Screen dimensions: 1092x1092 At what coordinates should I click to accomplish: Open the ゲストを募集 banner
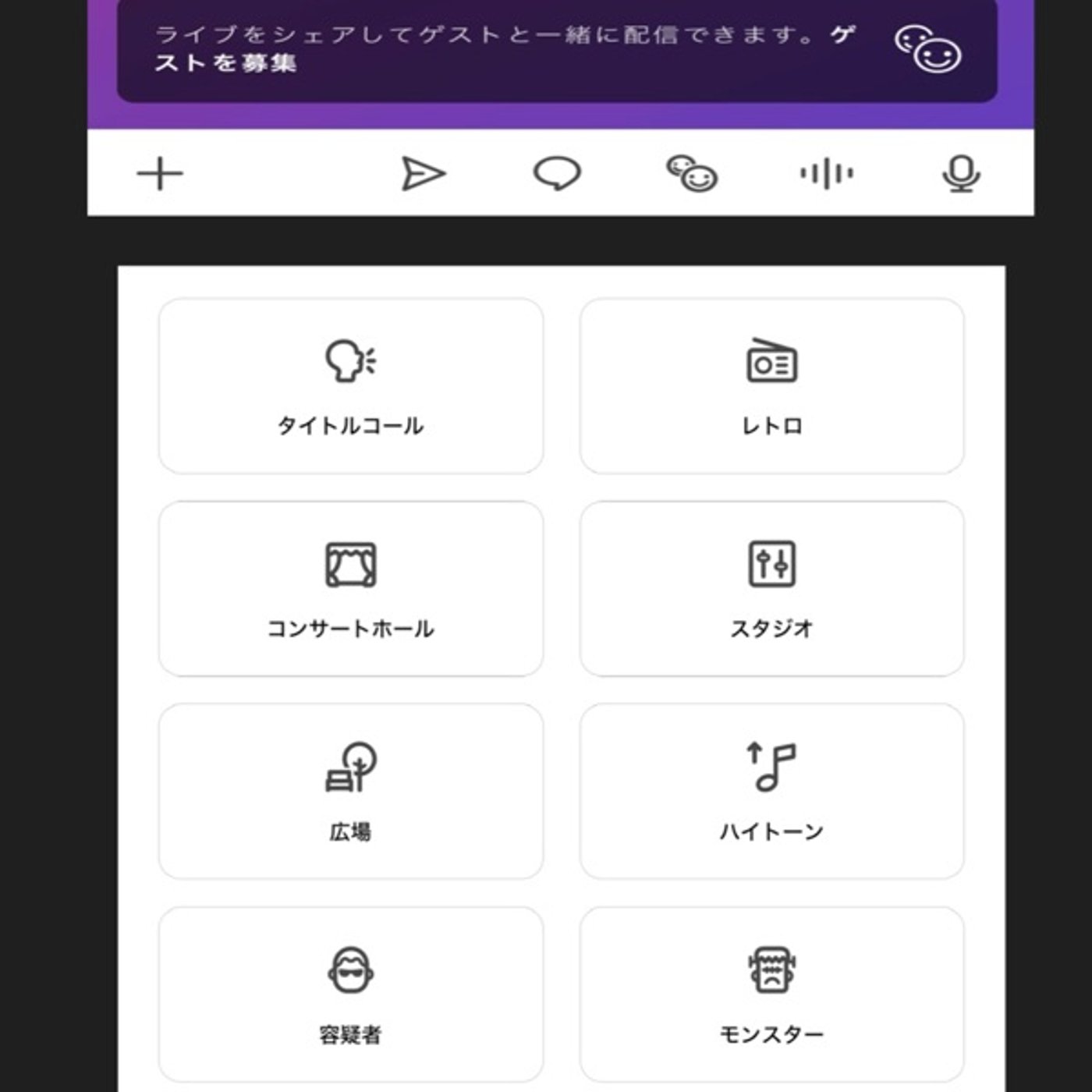coord(557,48)
